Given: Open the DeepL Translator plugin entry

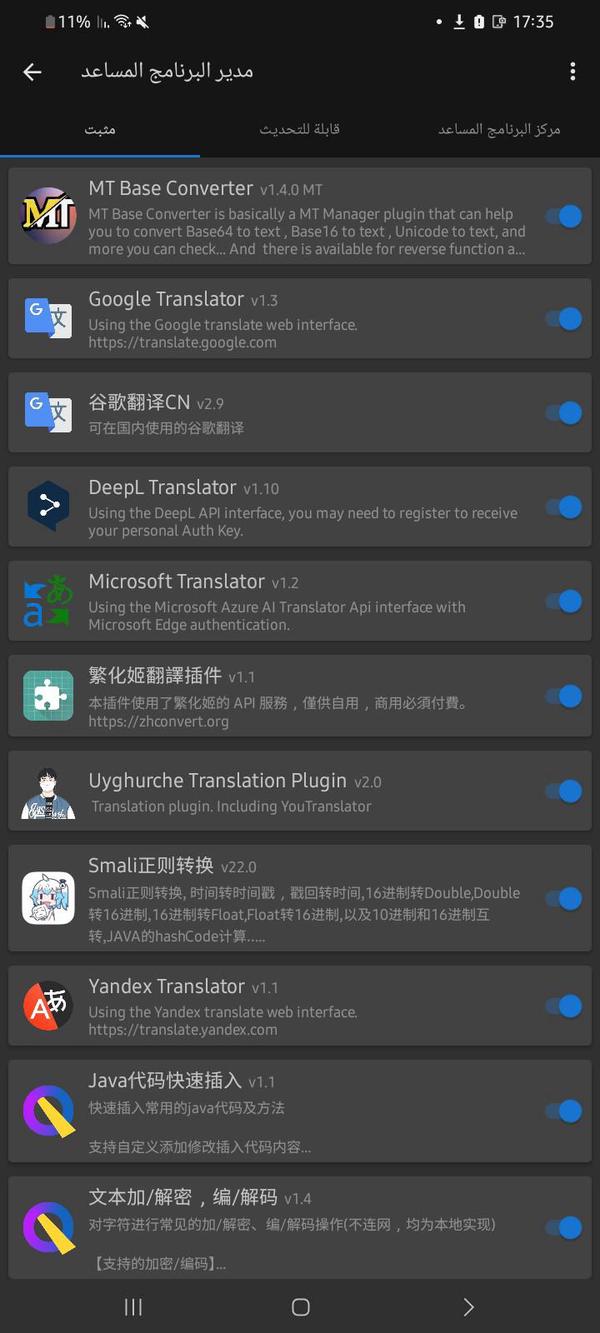Looking at the screenshot, I should click(x=300, y=507).
